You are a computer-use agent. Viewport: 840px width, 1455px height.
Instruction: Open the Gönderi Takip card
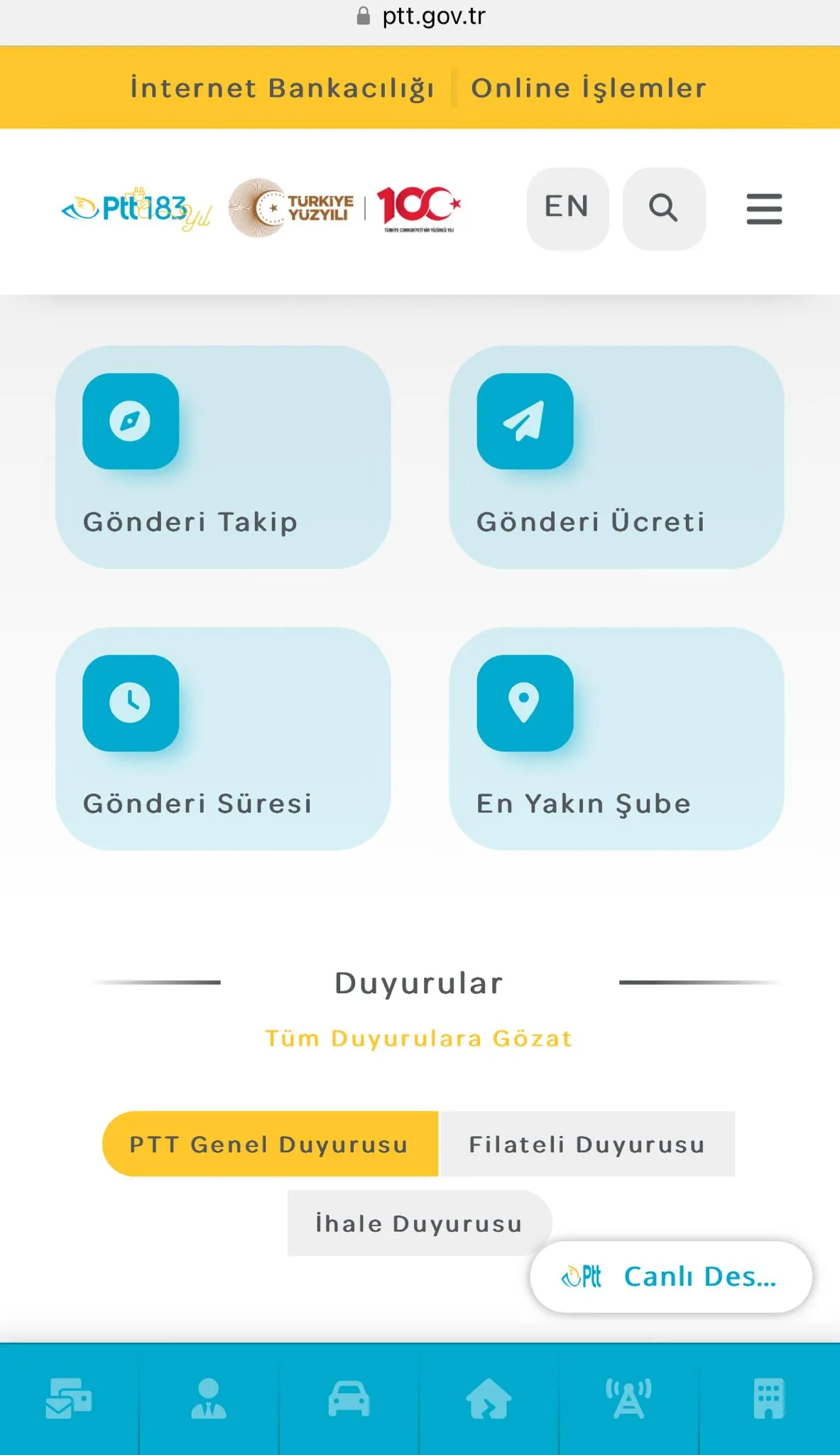(x=223, y=457)
